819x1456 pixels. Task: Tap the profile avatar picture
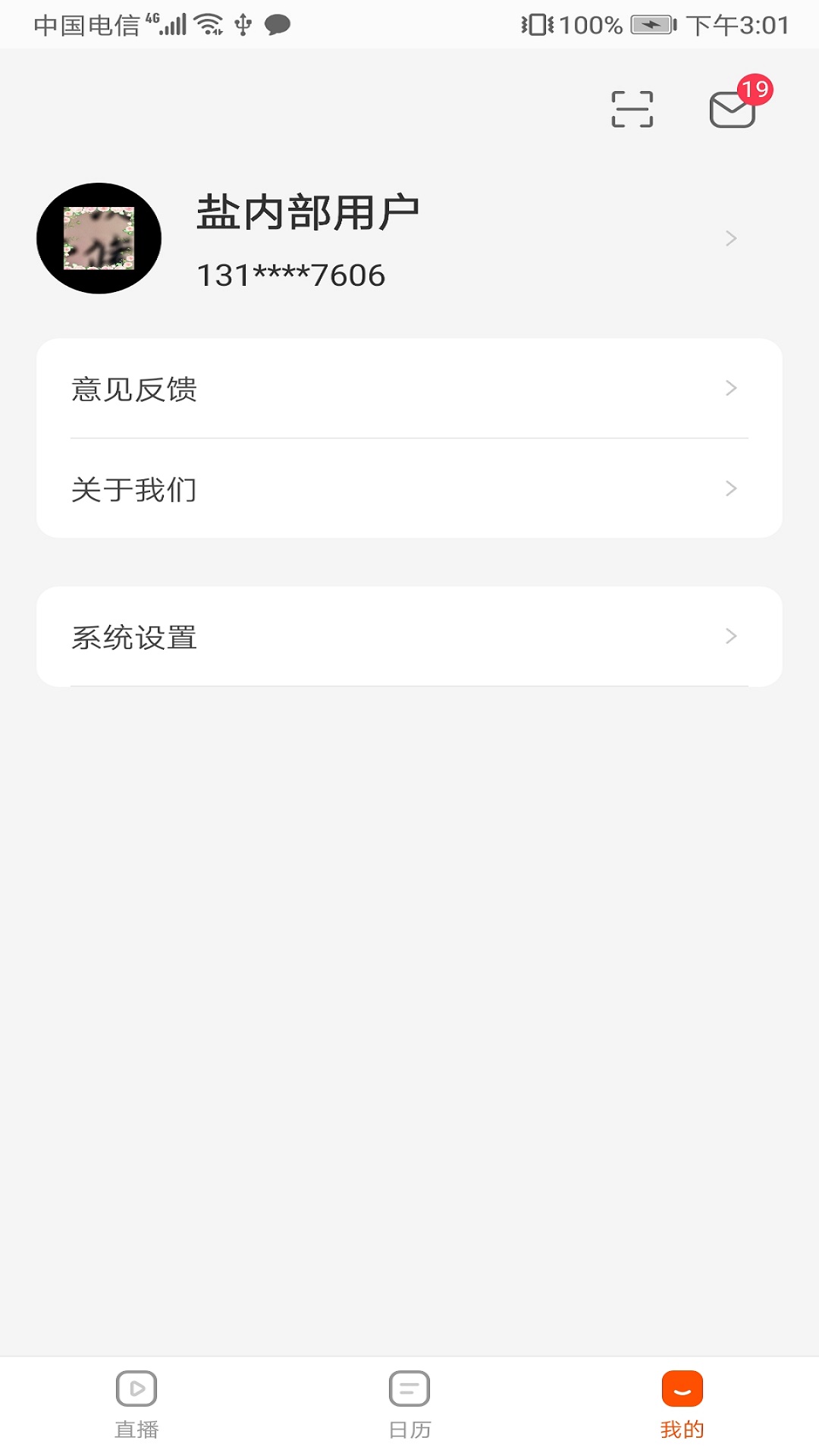point(99,238)
